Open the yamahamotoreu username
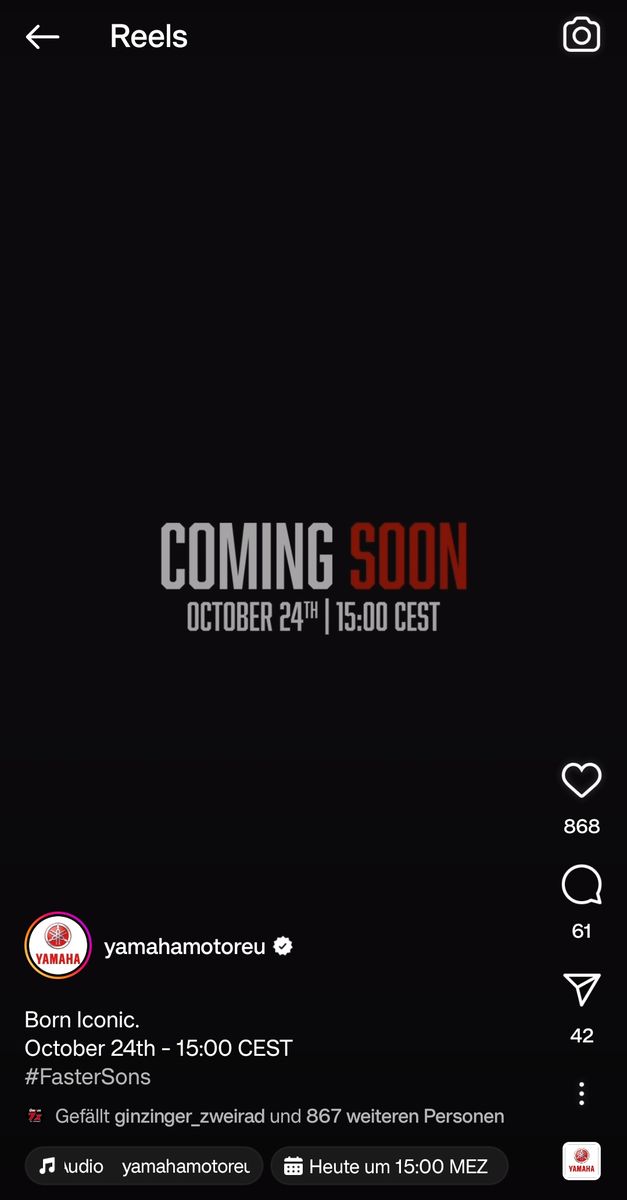627x1200 pixels. pos(185,946)
